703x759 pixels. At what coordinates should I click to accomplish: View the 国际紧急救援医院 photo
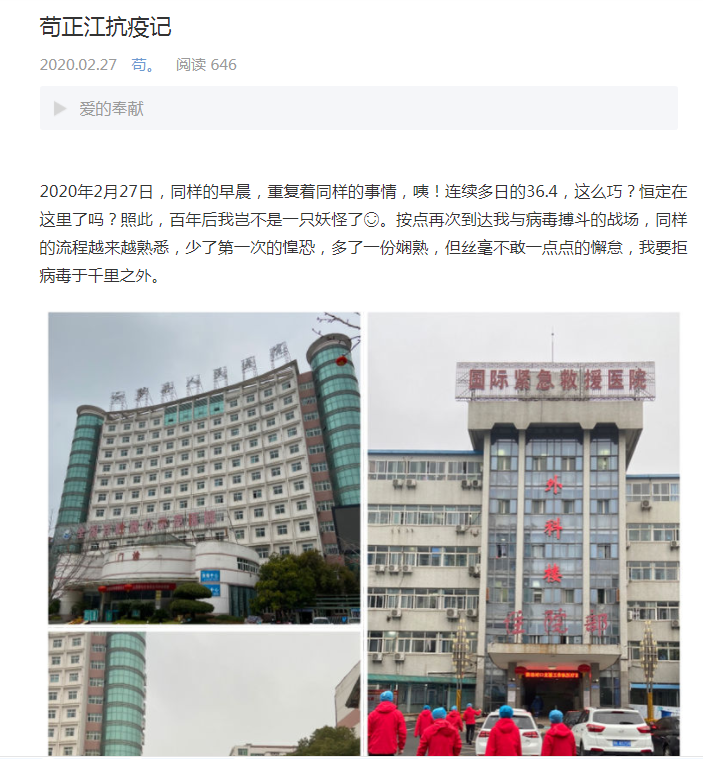[x=523, y=533]
